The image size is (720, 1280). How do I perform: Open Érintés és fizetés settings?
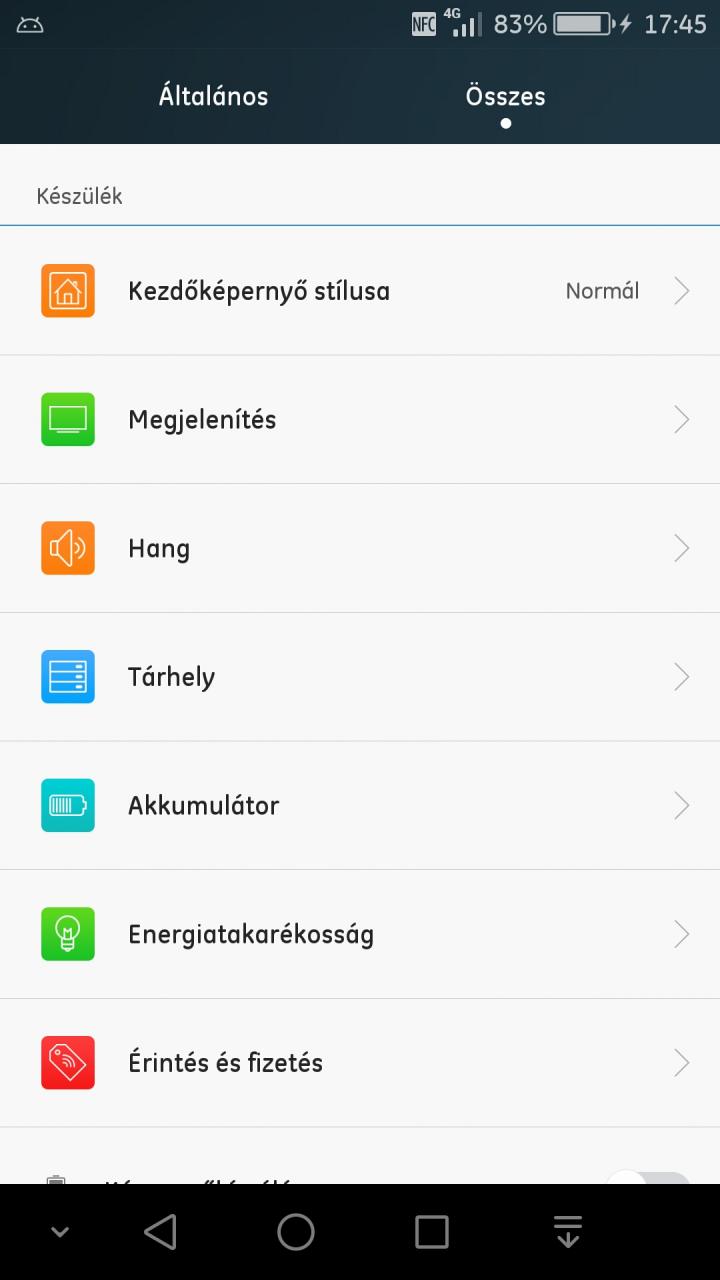(360, 1063)
